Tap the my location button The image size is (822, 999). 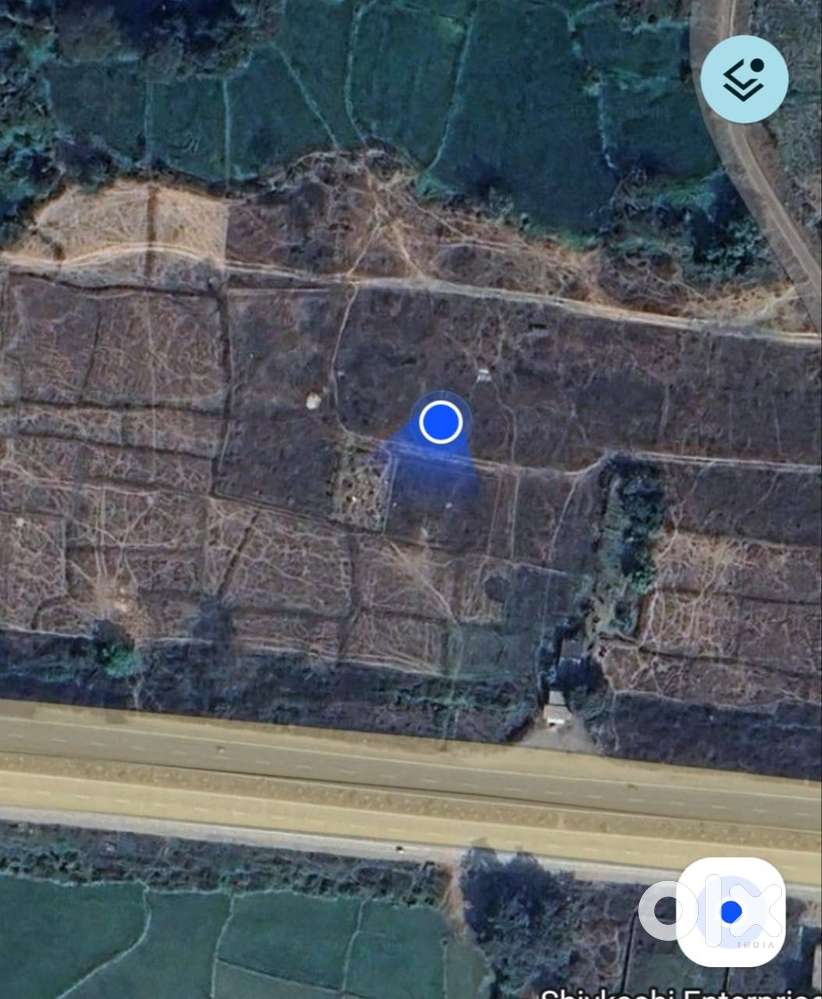click(x=731, y=911)
